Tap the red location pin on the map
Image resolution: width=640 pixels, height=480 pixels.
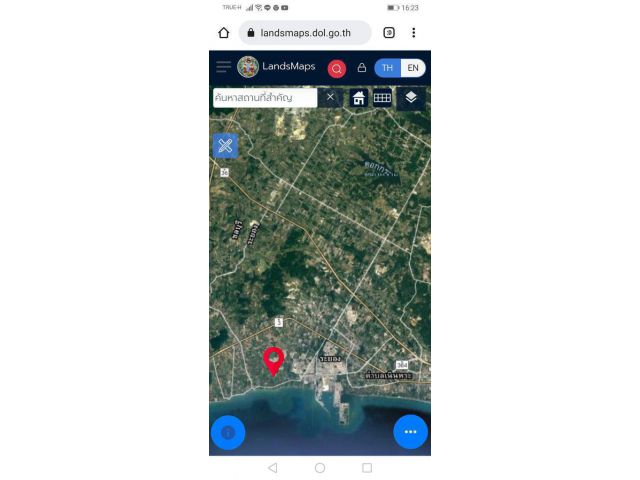(273, 359)
